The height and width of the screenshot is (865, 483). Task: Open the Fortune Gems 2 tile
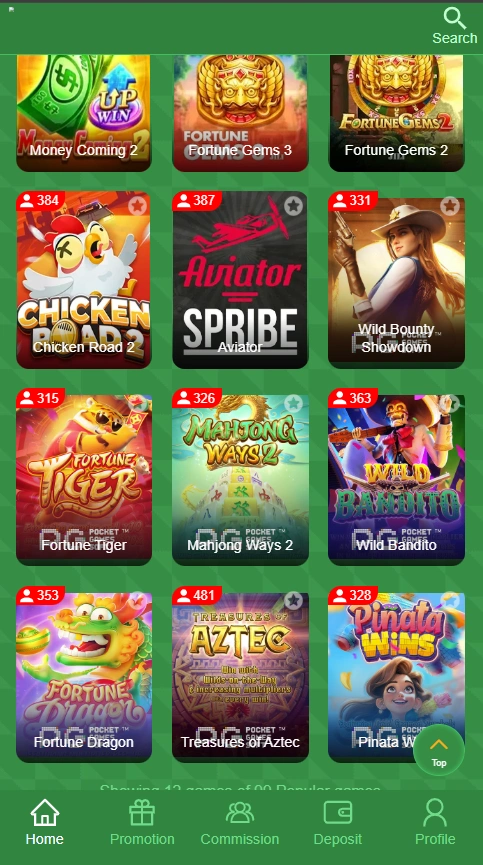(x=396, y=113)
